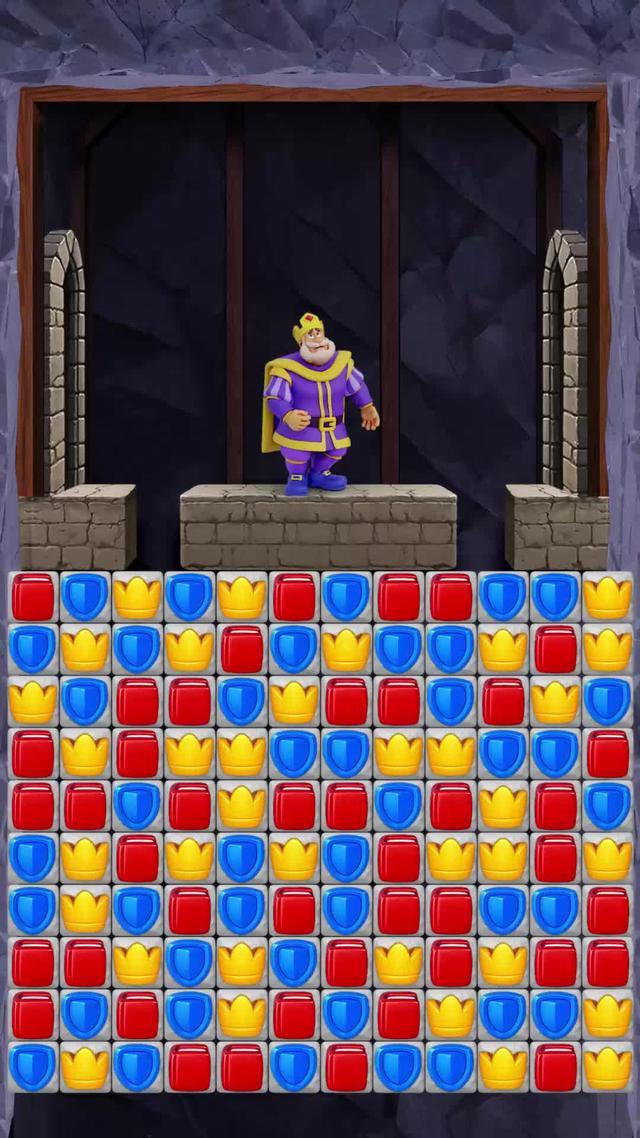Screen dimensions: 640x1138
Task: Tap the crown block in grid's top-right corner
Action: click(607, 597)
